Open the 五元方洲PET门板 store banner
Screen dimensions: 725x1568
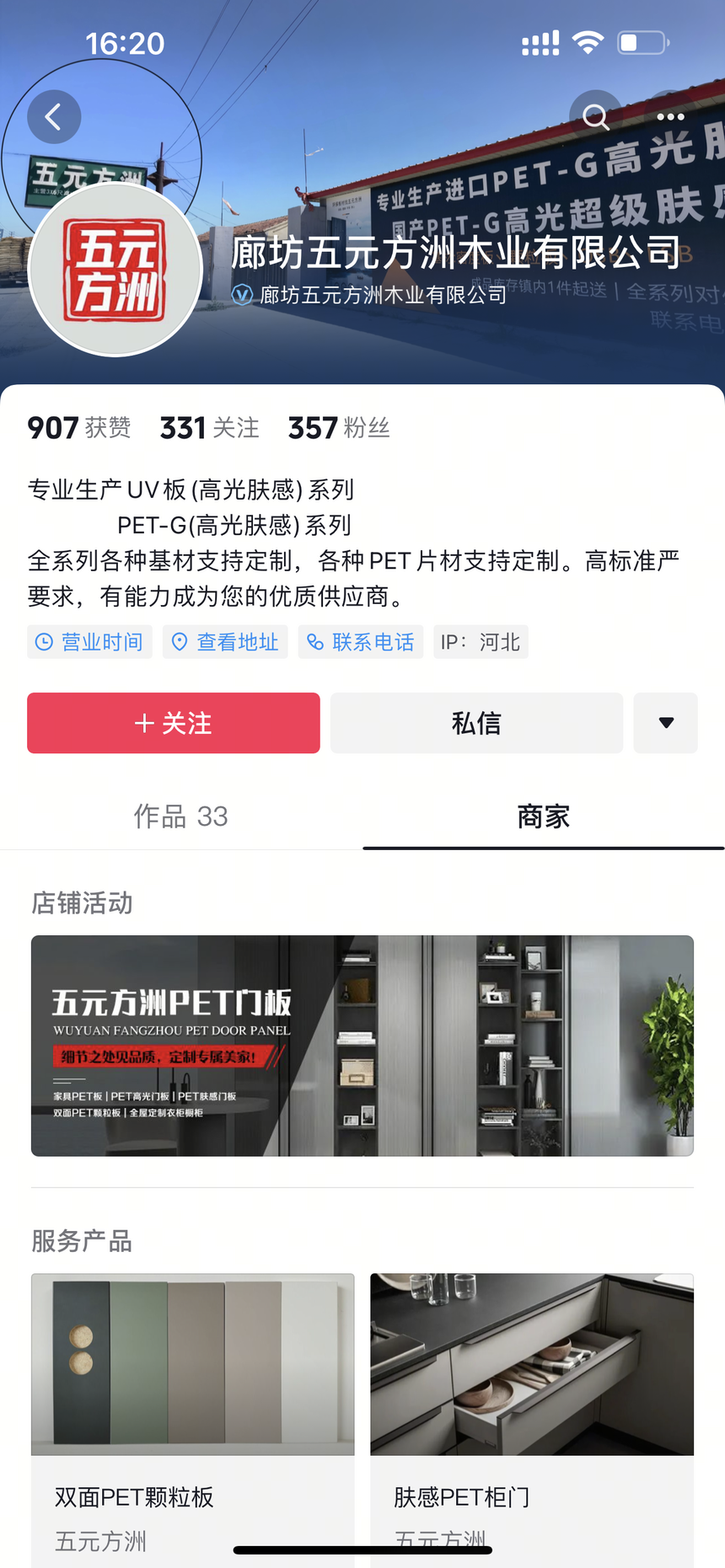(362, 1046)
